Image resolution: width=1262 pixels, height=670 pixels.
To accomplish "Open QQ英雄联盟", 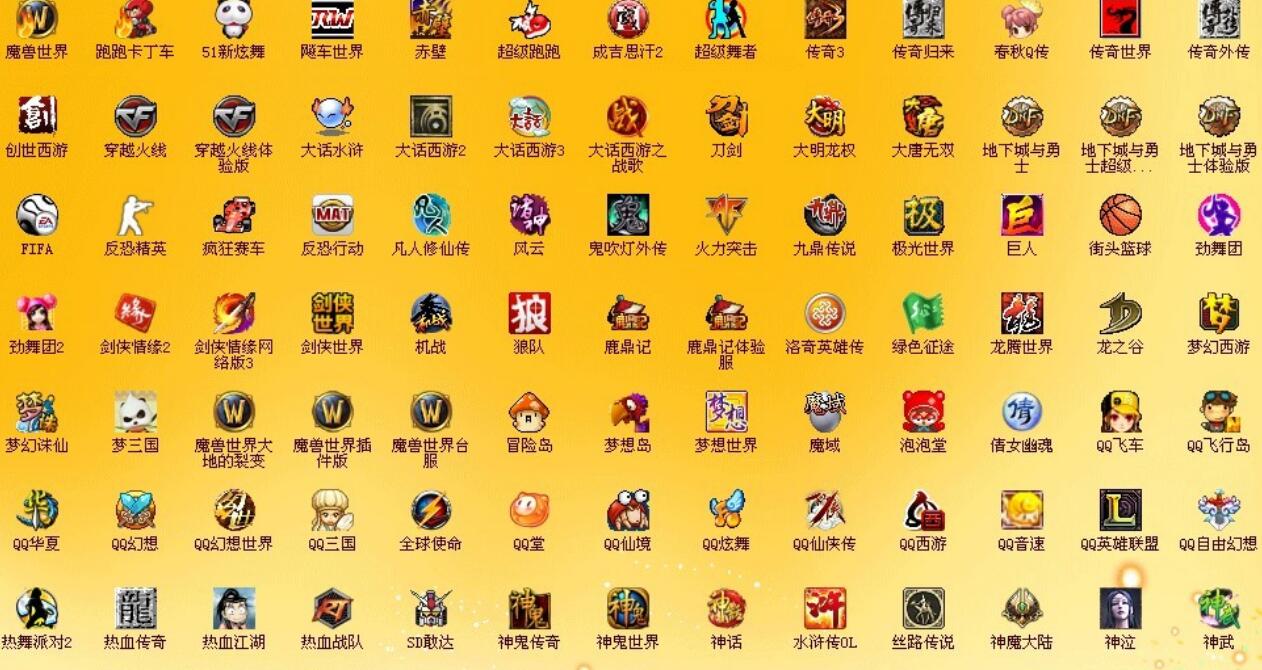I will click(1121, 510).
